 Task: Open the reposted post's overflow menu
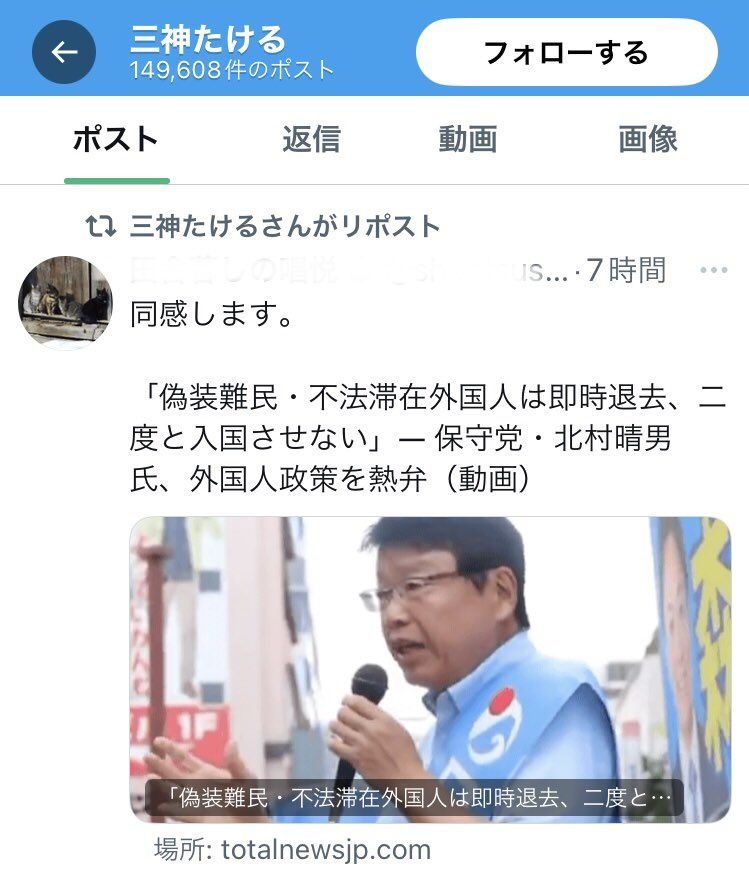point(714,270)
